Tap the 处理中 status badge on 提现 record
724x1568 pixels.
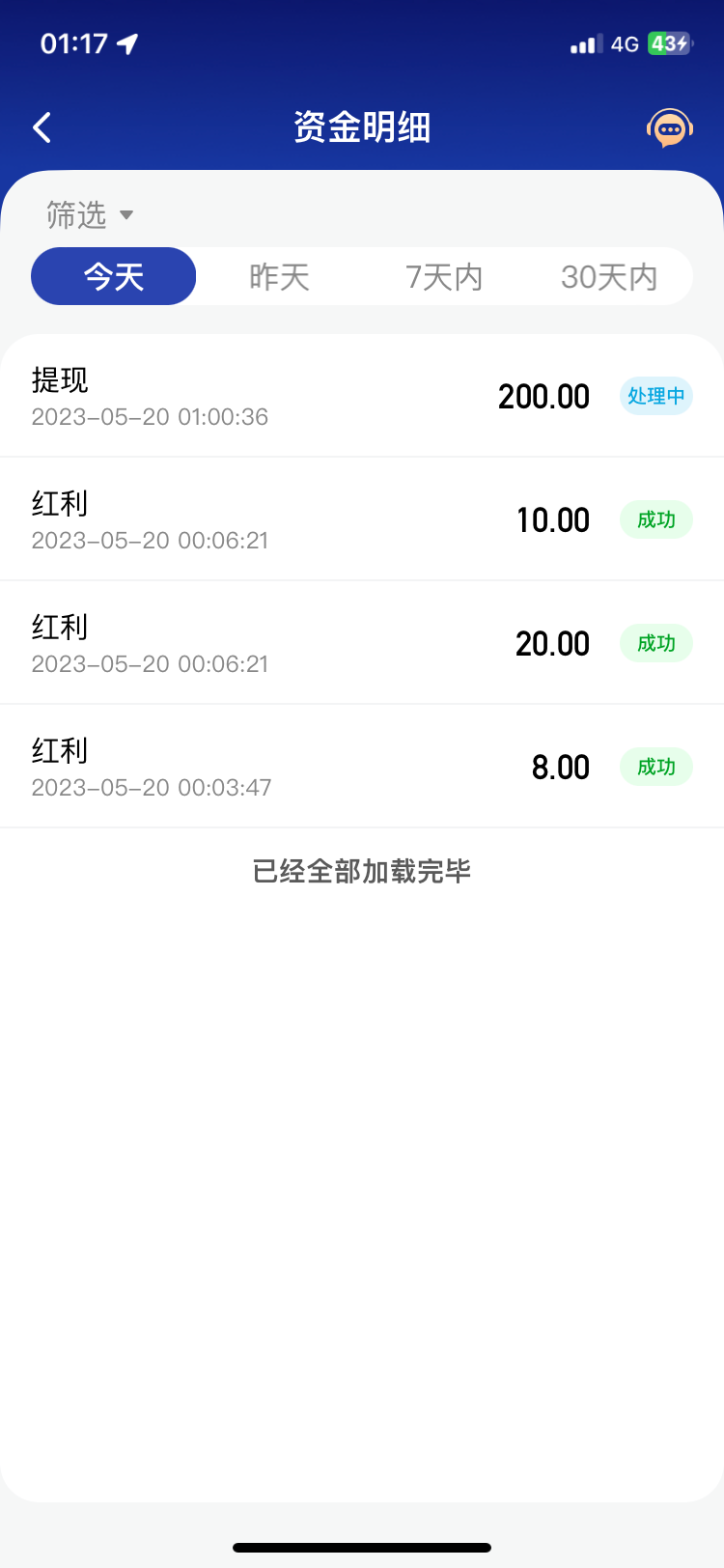[x=655, y=396]
